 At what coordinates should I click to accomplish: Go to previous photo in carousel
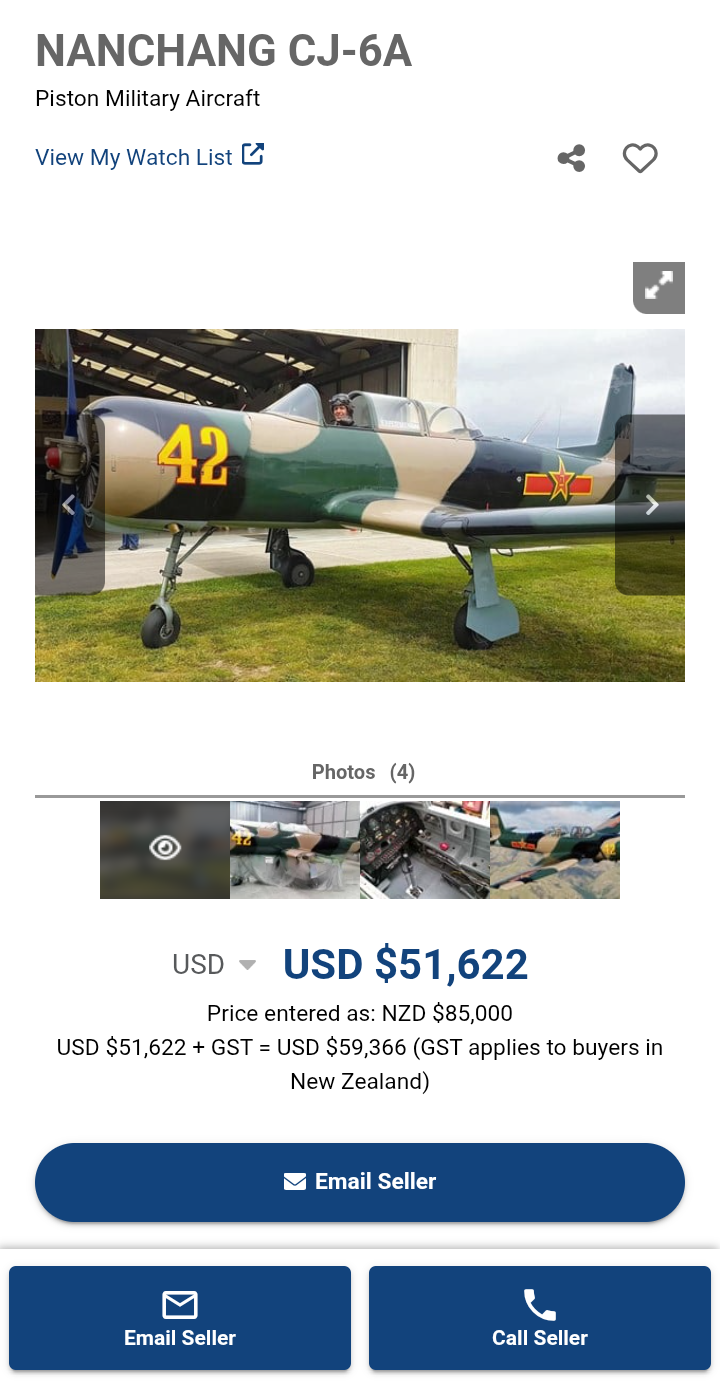coord(69,505)
